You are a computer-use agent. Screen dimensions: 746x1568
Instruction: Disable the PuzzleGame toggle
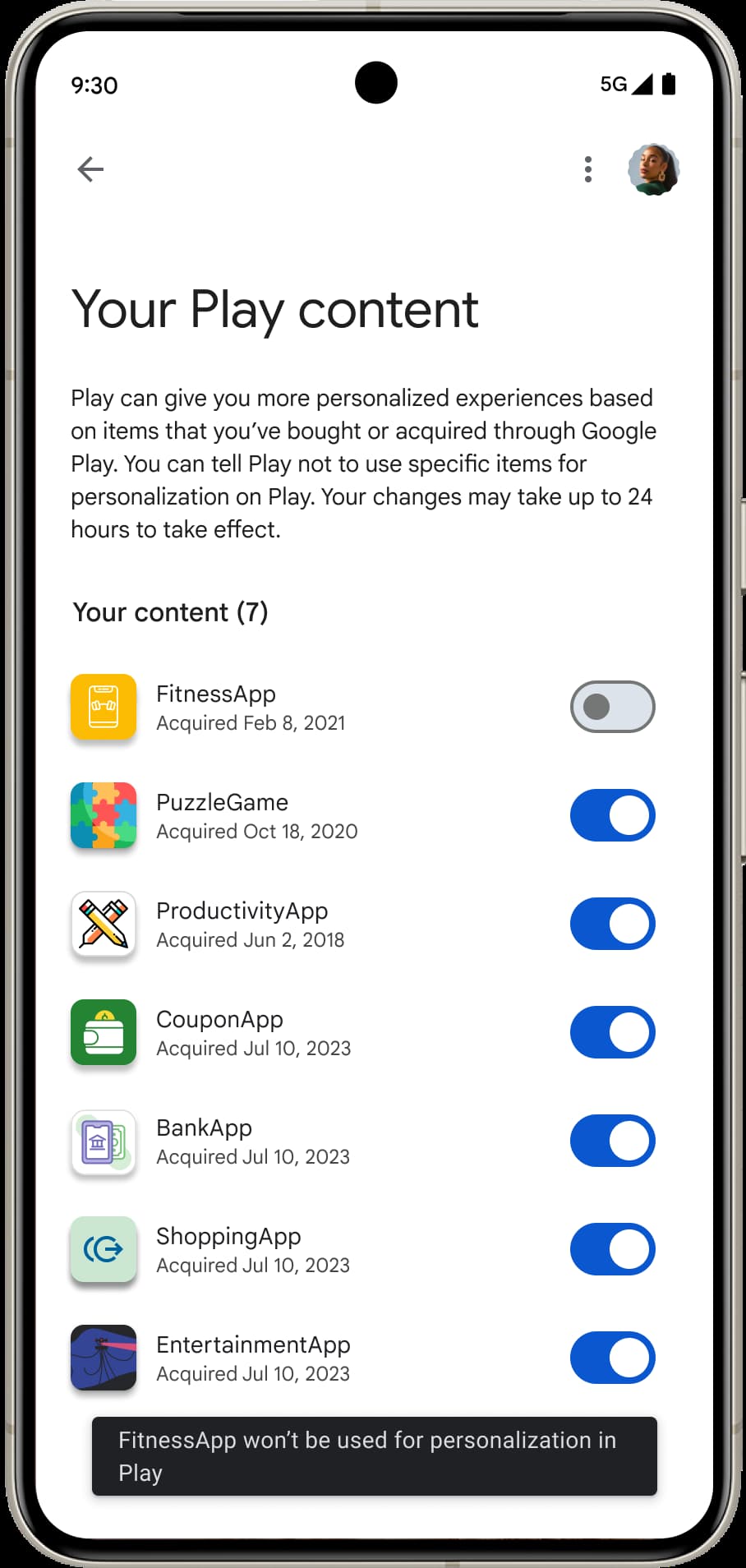point(612,815)
